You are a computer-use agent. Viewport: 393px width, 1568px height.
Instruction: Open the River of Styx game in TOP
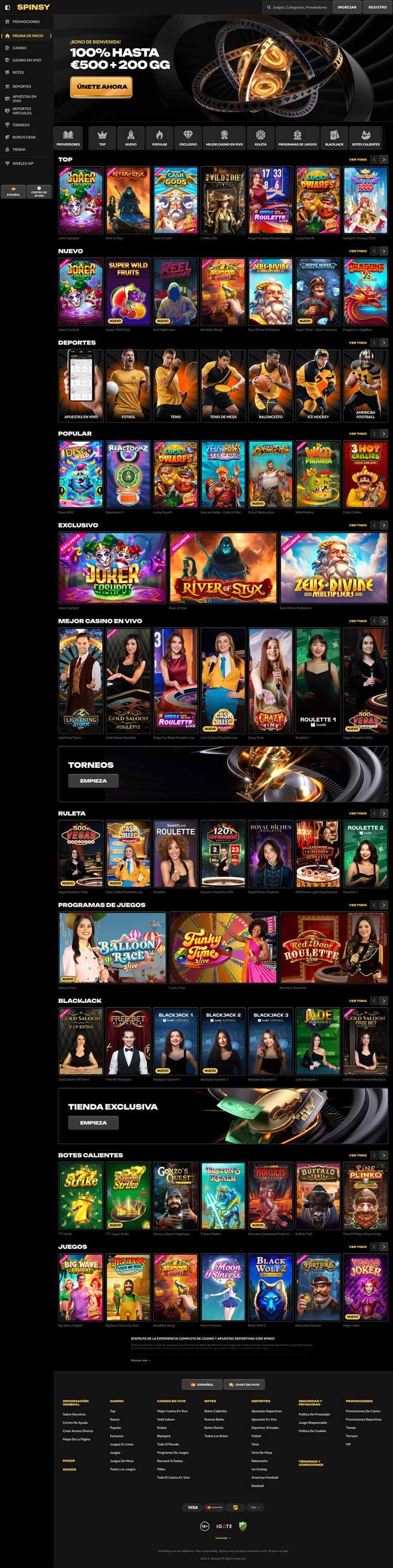pyautogui.click(x=128, y=200)
